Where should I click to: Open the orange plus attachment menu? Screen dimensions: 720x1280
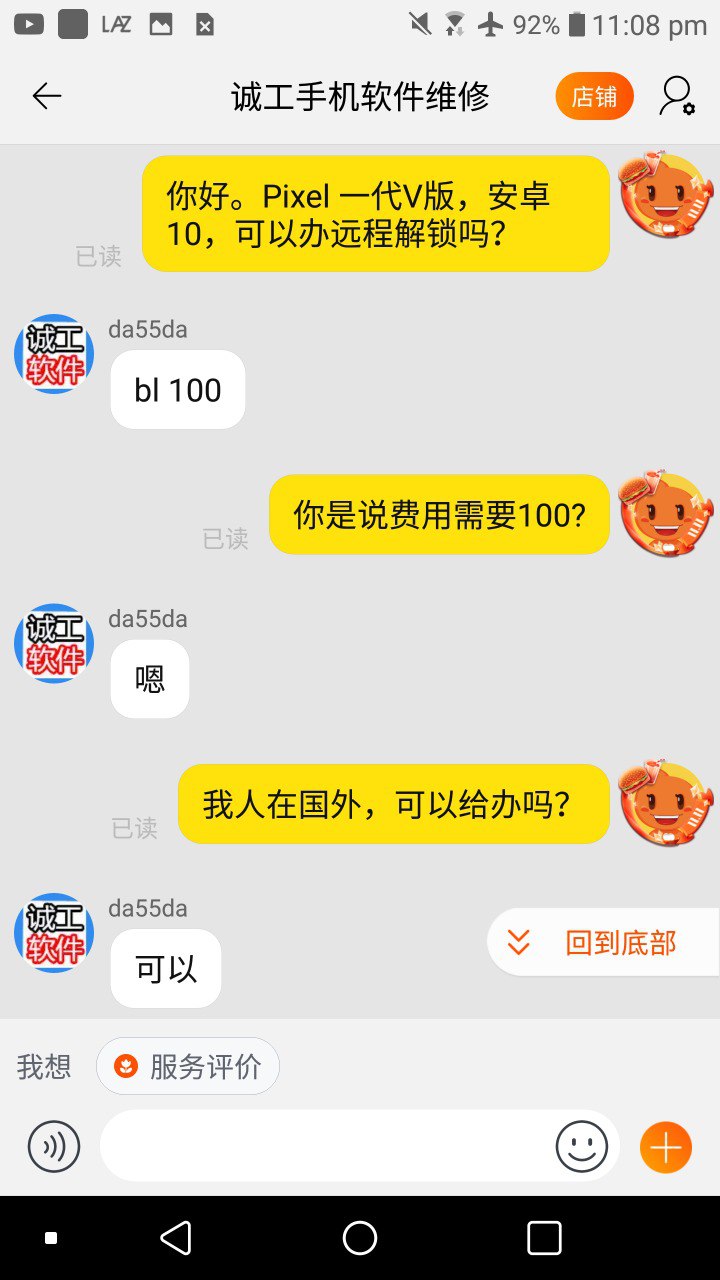tap(666, 1146)
